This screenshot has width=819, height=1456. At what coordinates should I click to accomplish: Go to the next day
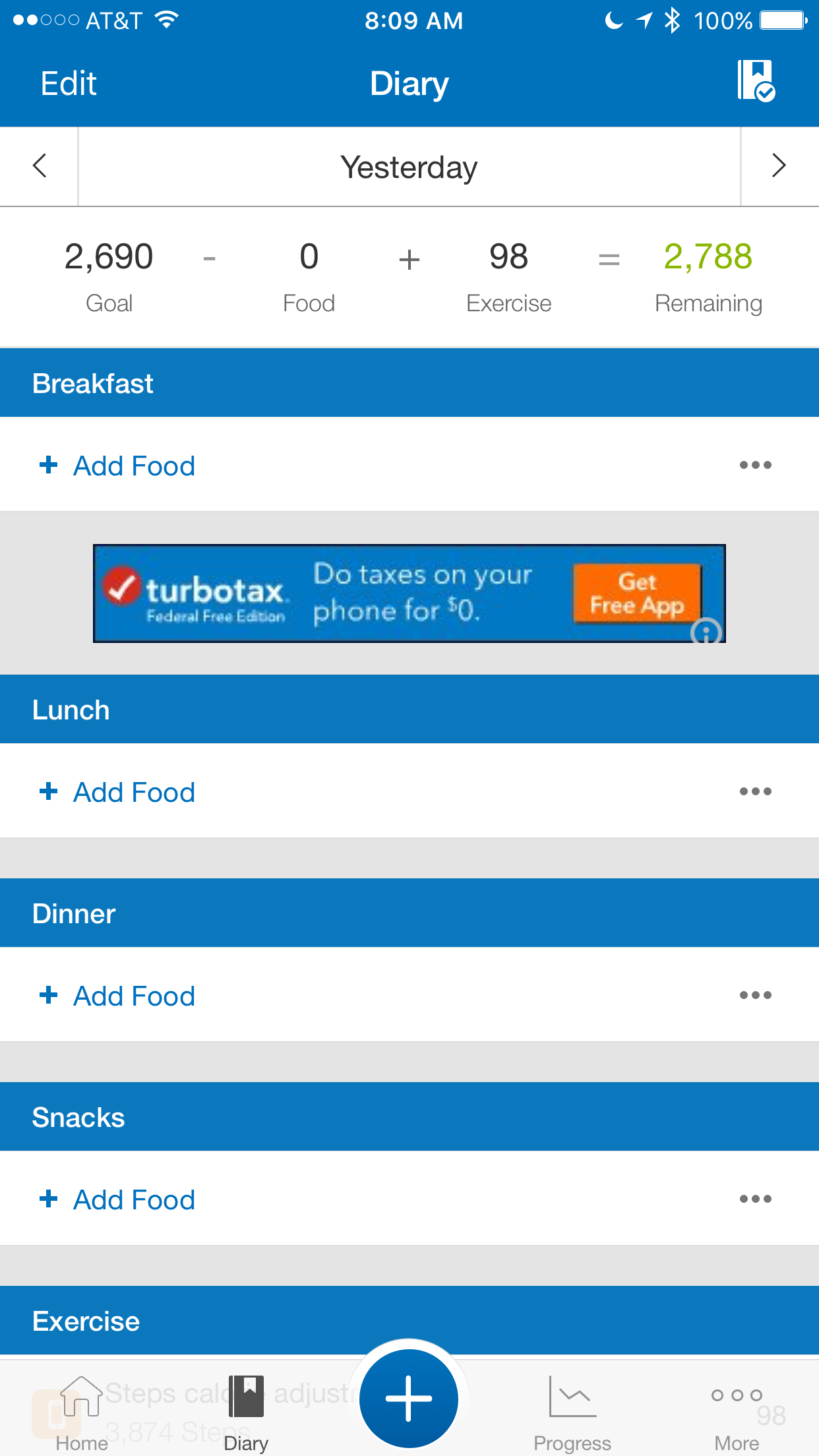point(779,166)
